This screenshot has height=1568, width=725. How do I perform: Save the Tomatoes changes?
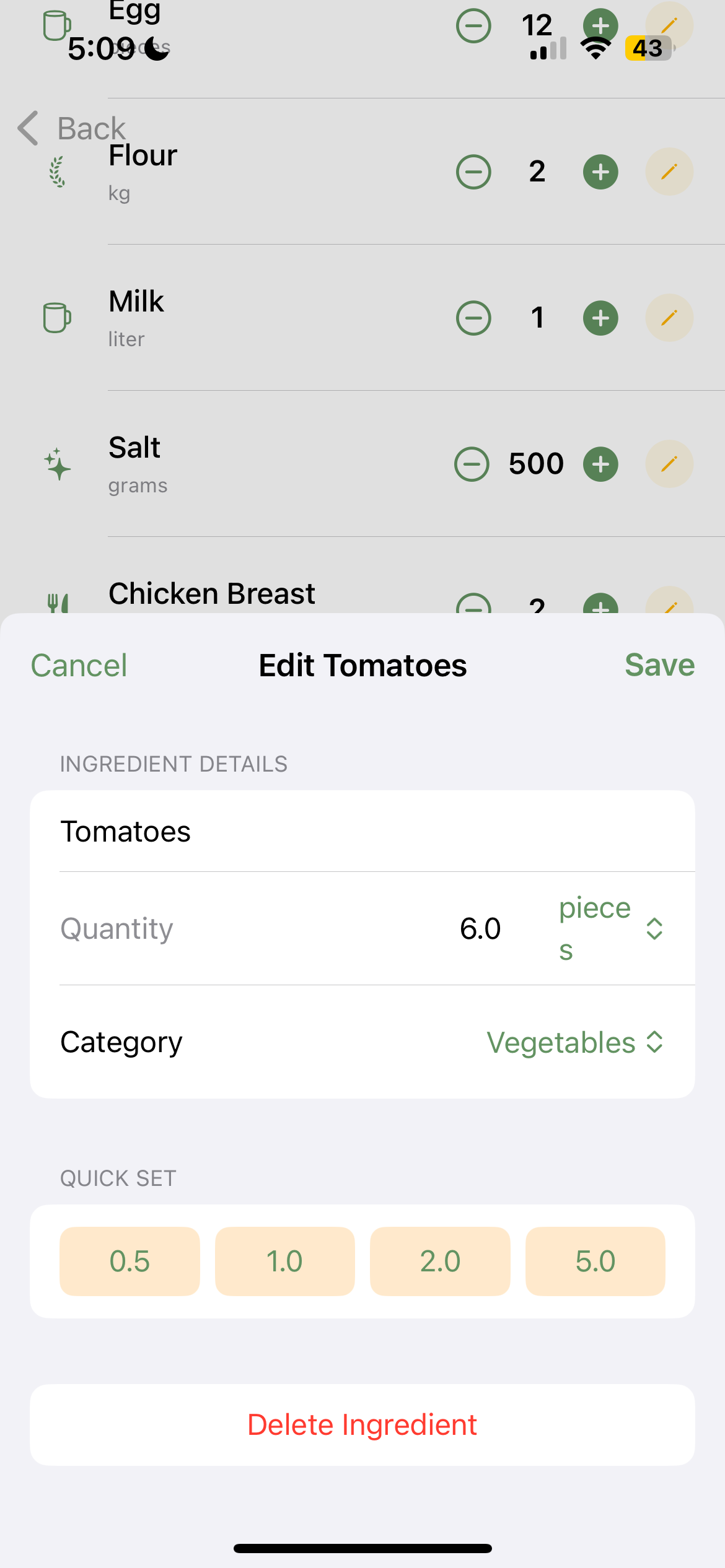tap(659, 666)
